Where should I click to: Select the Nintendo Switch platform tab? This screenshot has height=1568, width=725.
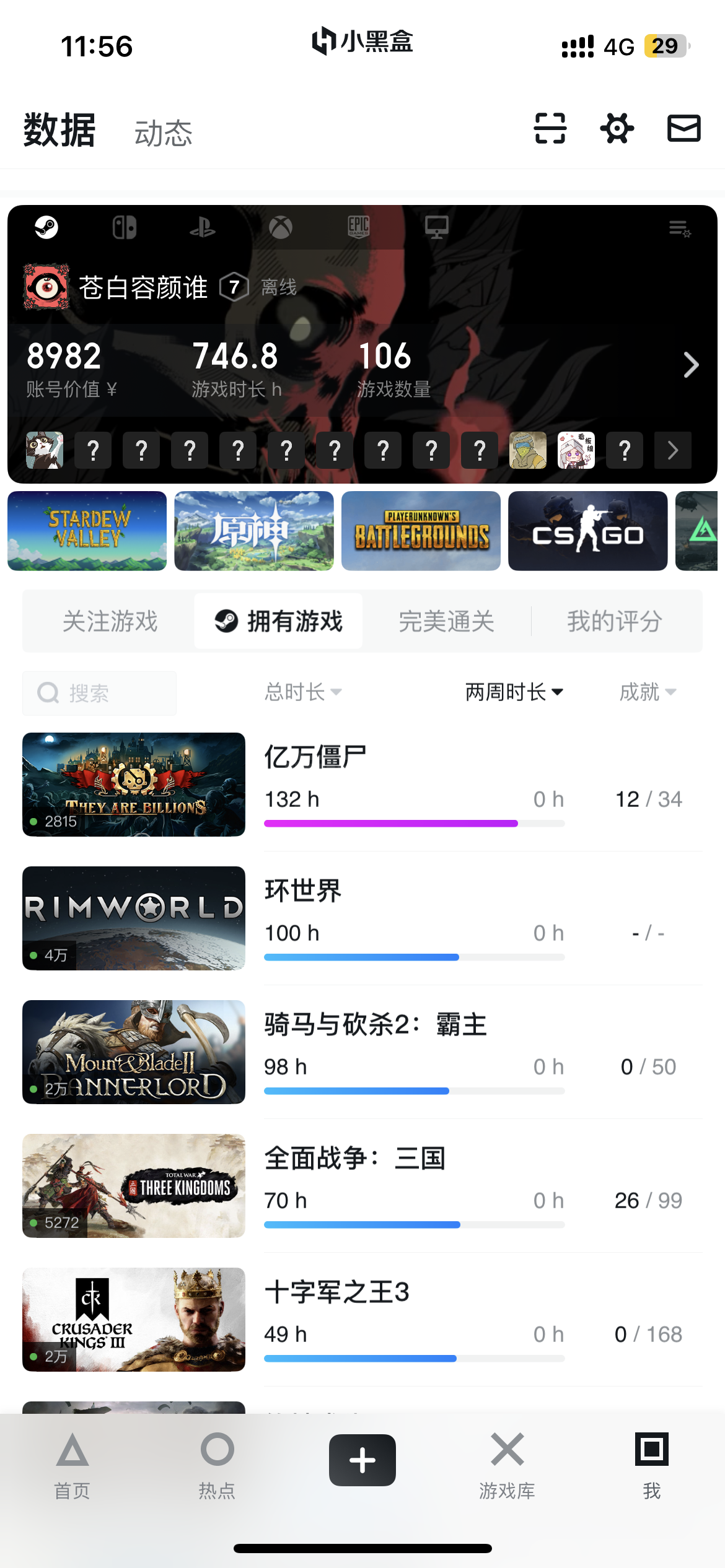[125, 227]
